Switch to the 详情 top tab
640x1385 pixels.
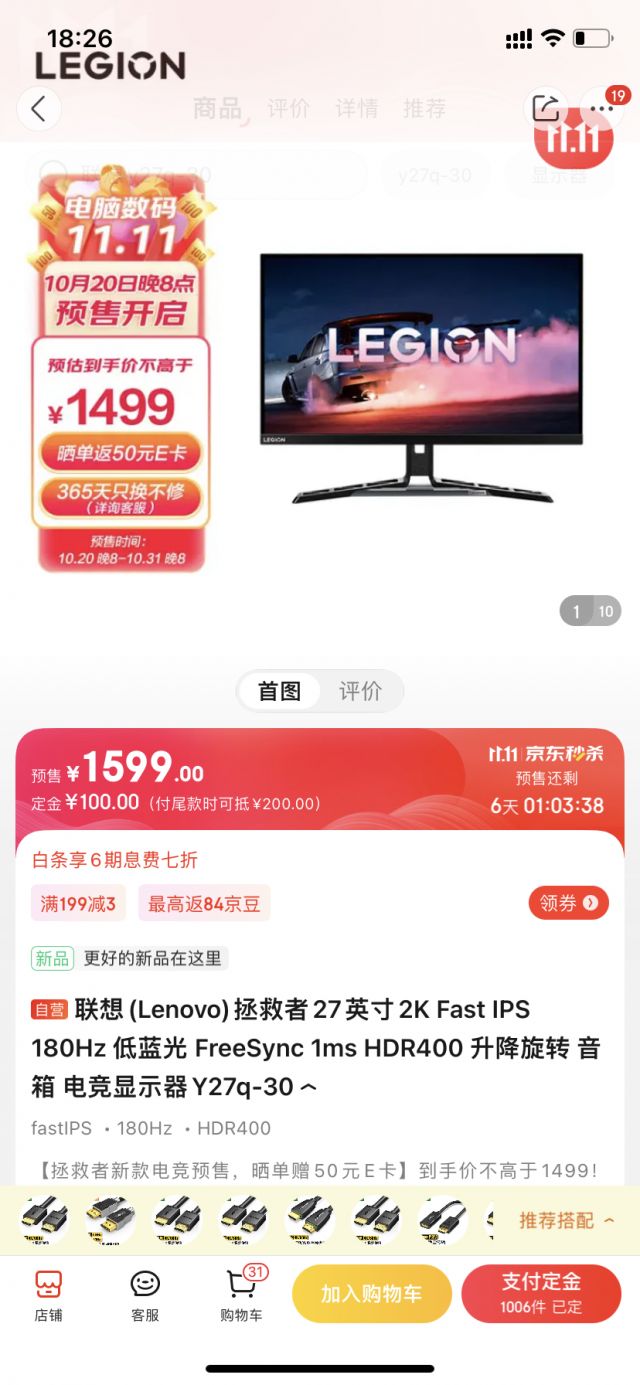pos(356,108)
